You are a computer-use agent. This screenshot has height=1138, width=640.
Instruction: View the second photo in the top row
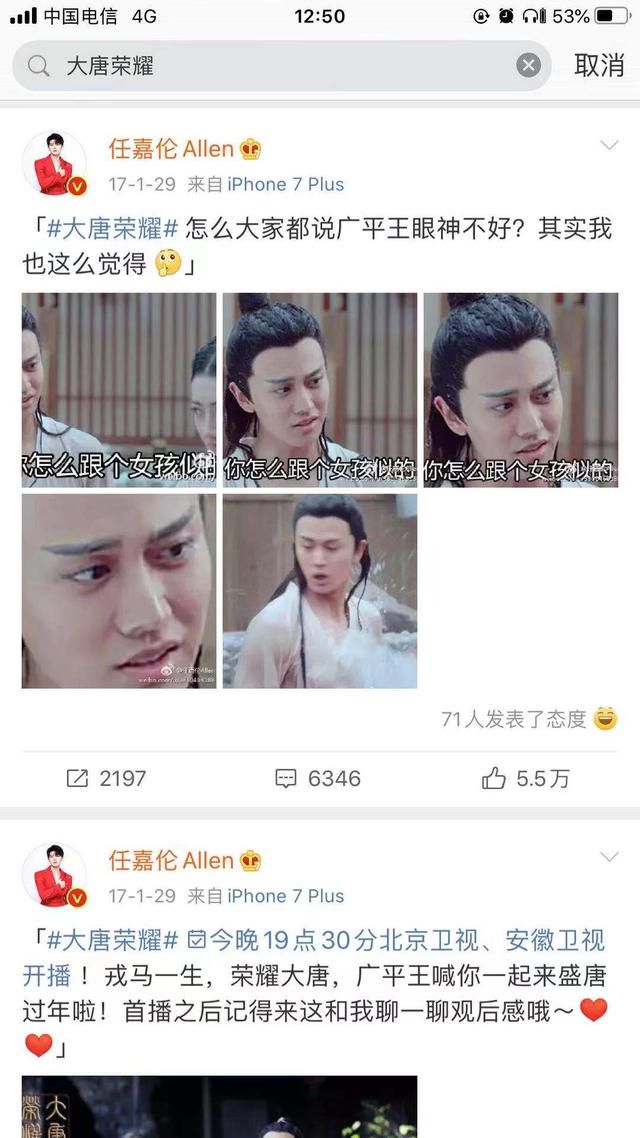coord(320,390)
